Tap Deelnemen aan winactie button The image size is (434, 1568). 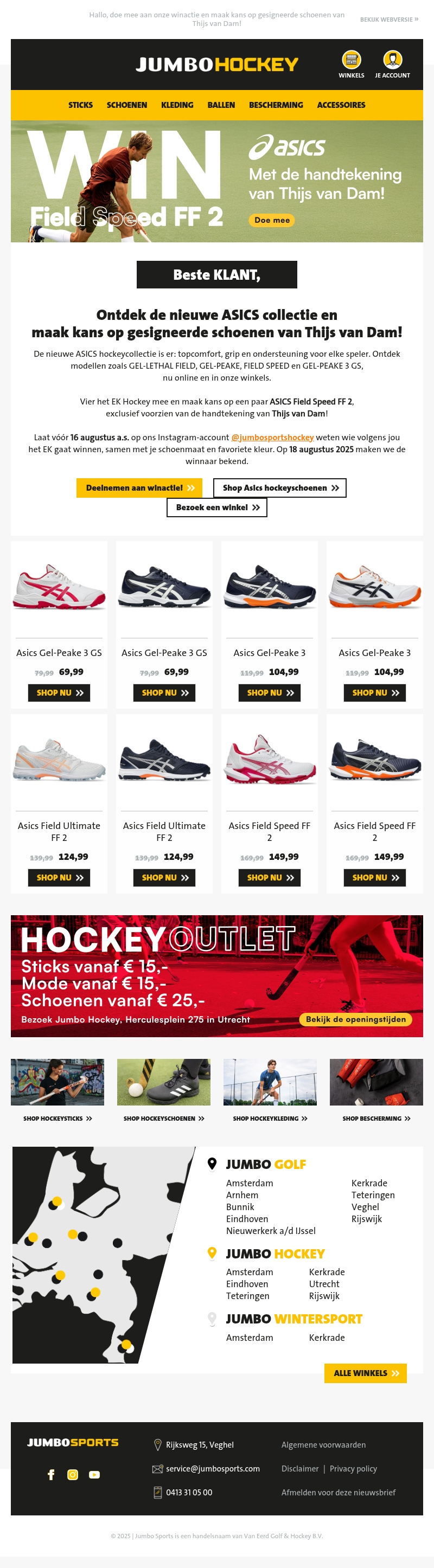140,488
